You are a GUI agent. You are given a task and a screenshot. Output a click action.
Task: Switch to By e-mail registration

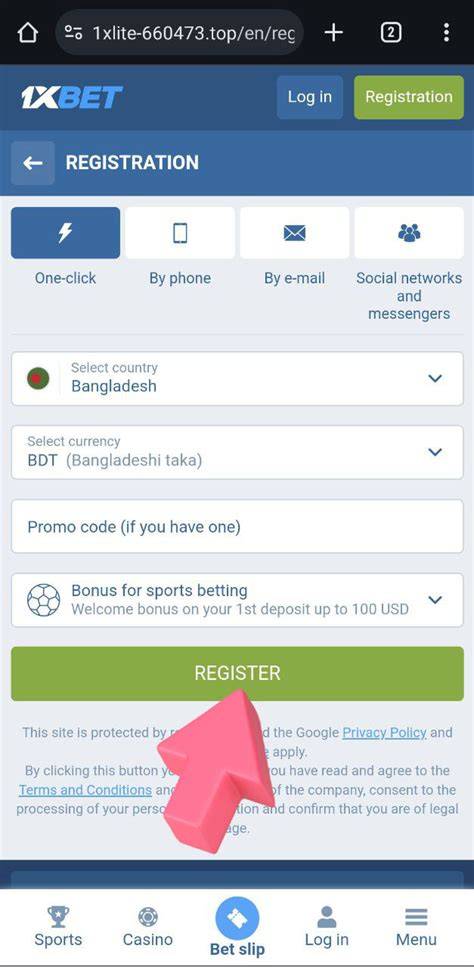click(x=295, y=232)
